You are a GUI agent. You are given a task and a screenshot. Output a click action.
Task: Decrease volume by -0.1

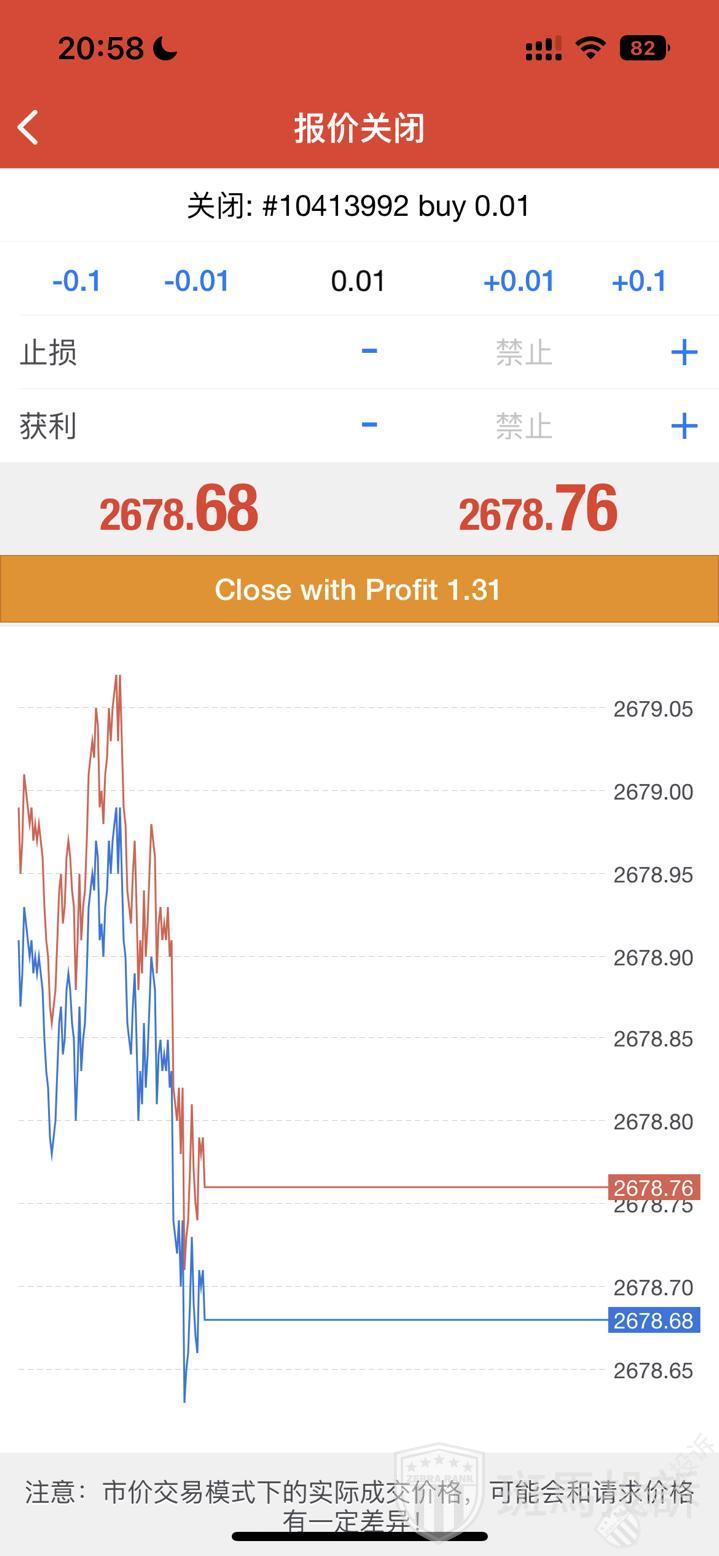click(x=76, y=281)
